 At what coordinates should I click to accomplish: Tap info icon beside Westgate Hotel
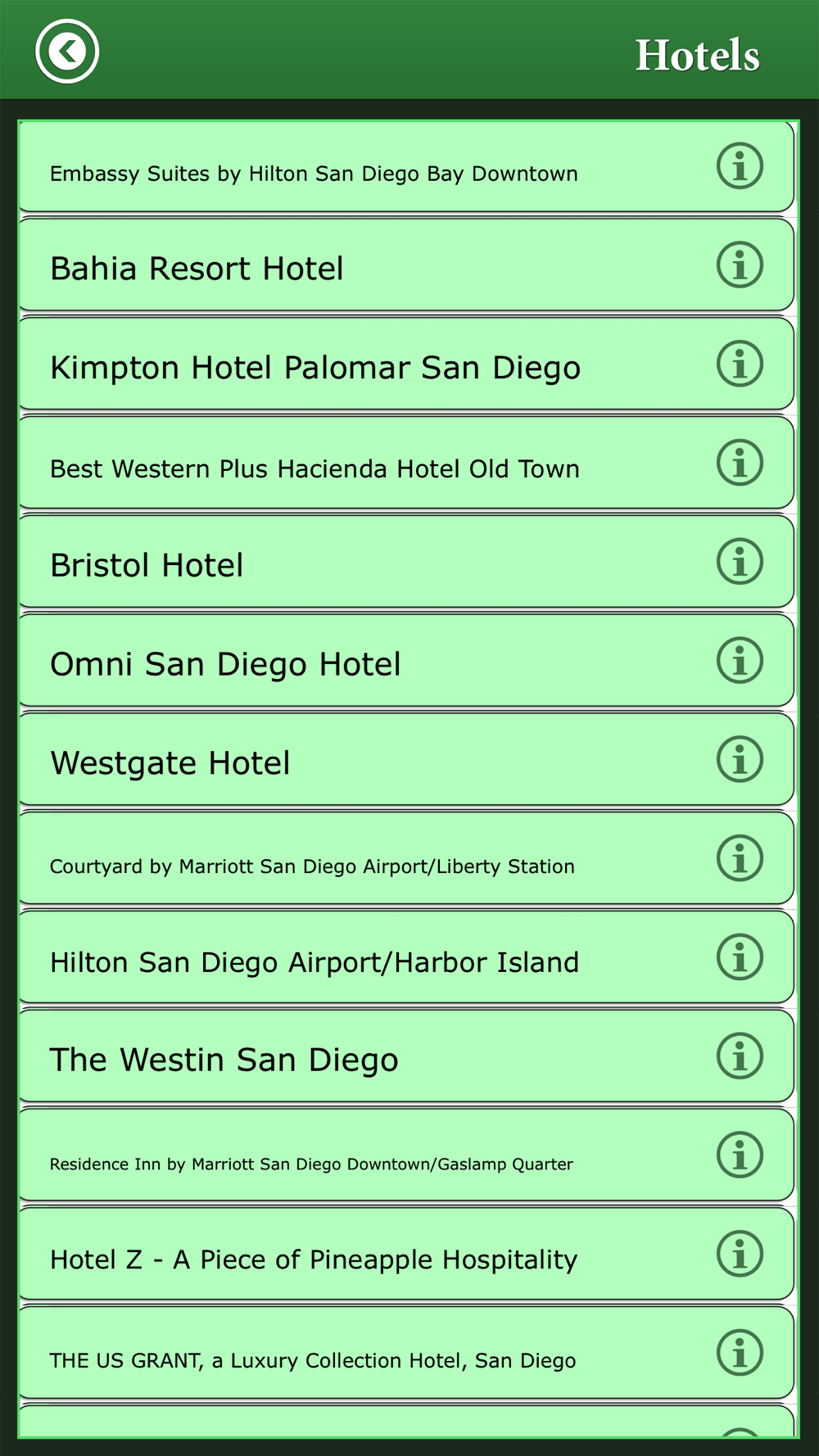tap(740, 760)
